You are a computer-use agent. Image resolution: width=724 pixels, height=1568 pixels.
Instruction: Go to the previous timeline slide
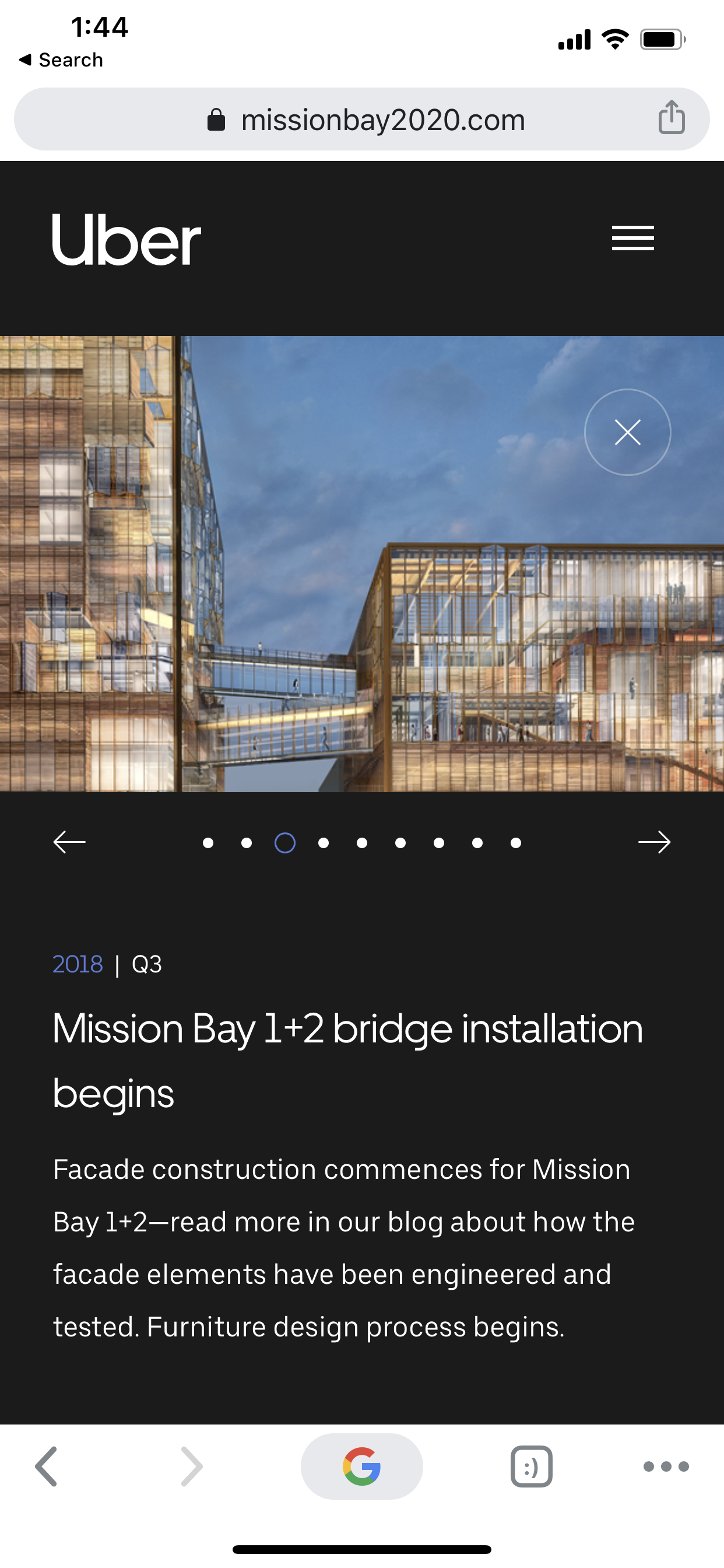69,842
